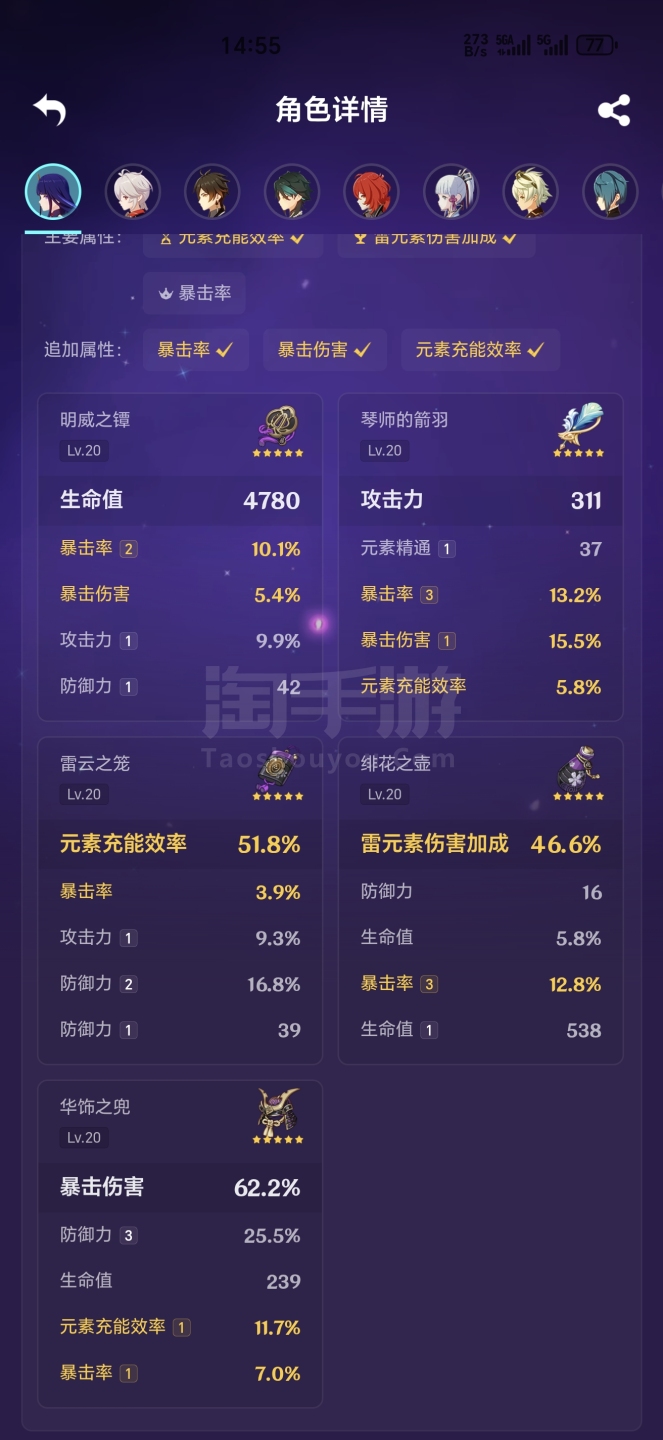
Task: Switch to the blonde character avatar
Action: tap(530, 192)
